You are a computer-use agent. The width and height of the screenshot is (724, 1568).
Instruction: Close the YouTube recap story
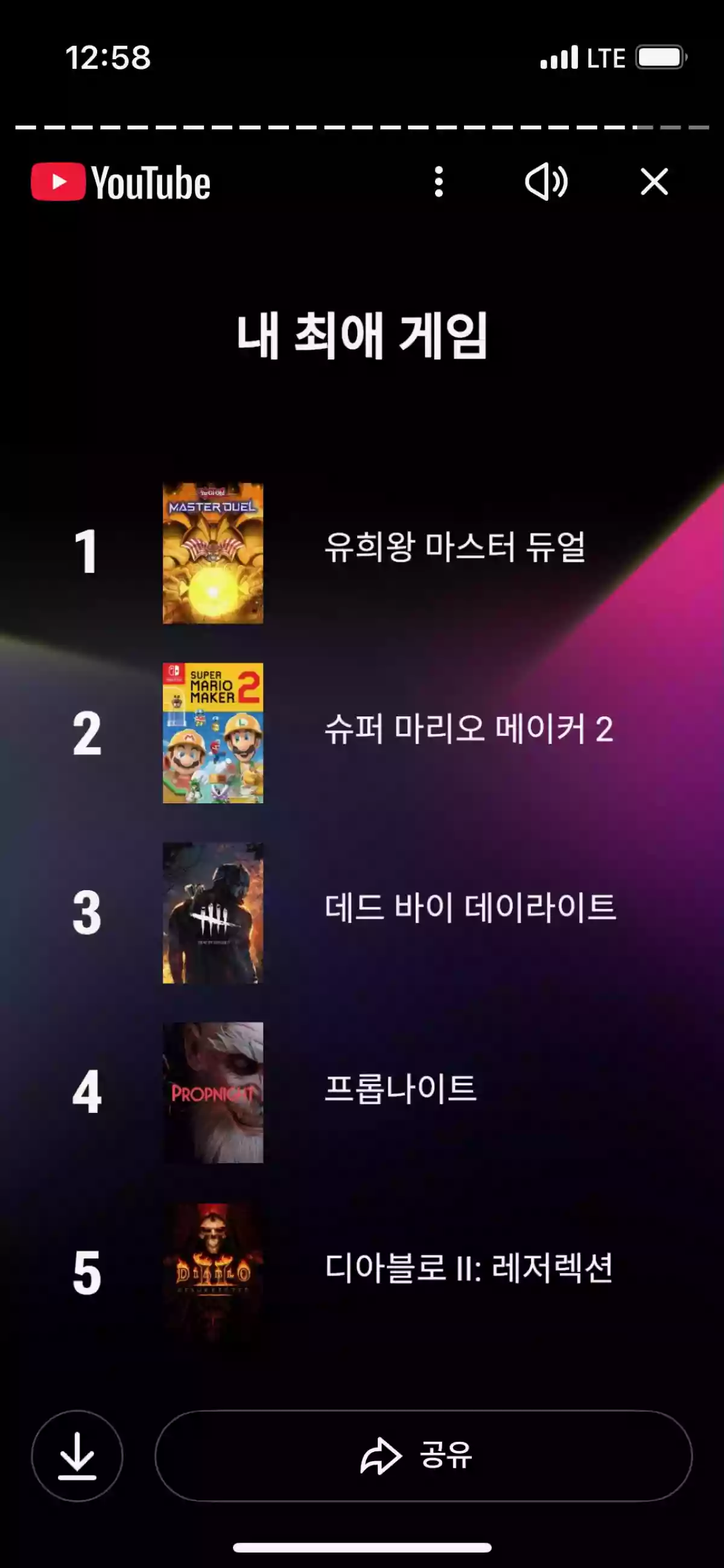(x=654, y=182)
